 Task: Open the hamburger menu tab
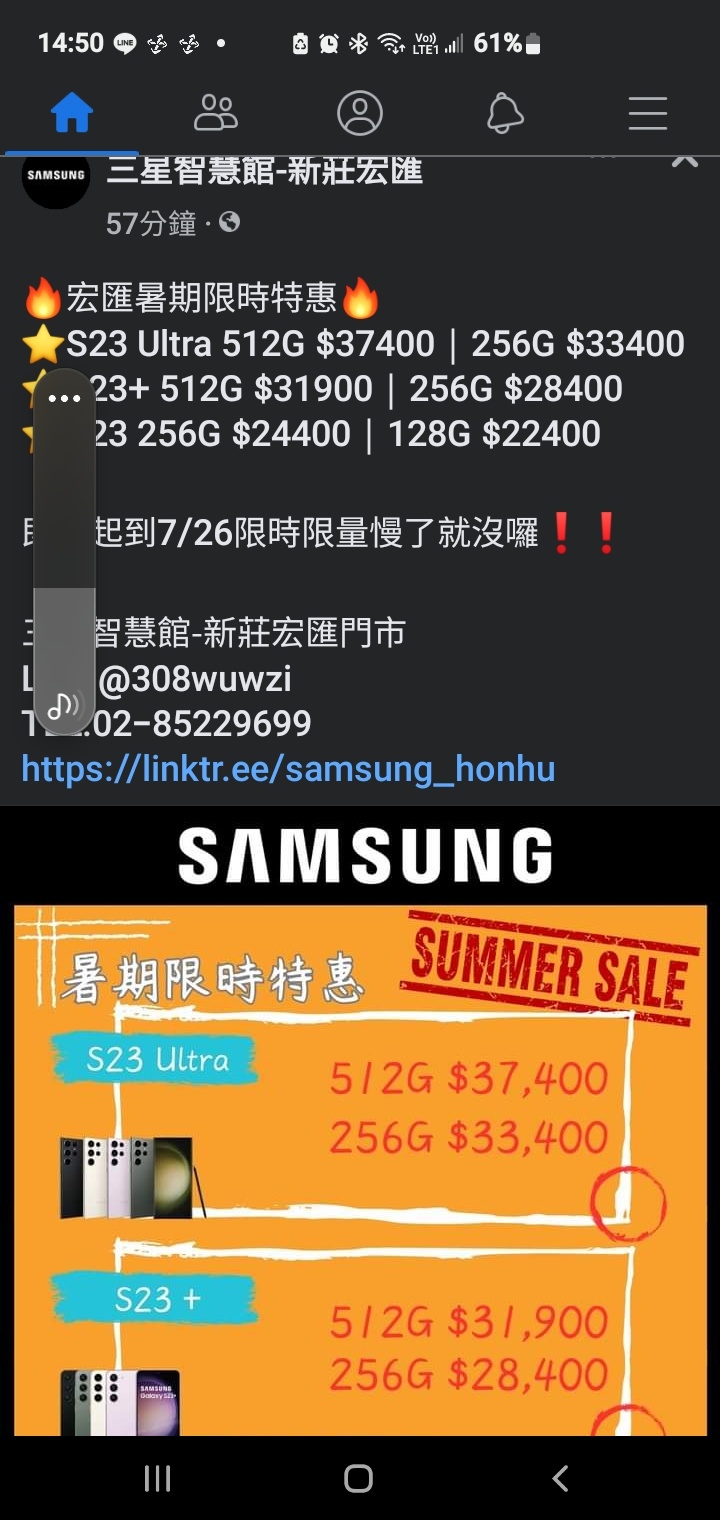click(648, 113)
